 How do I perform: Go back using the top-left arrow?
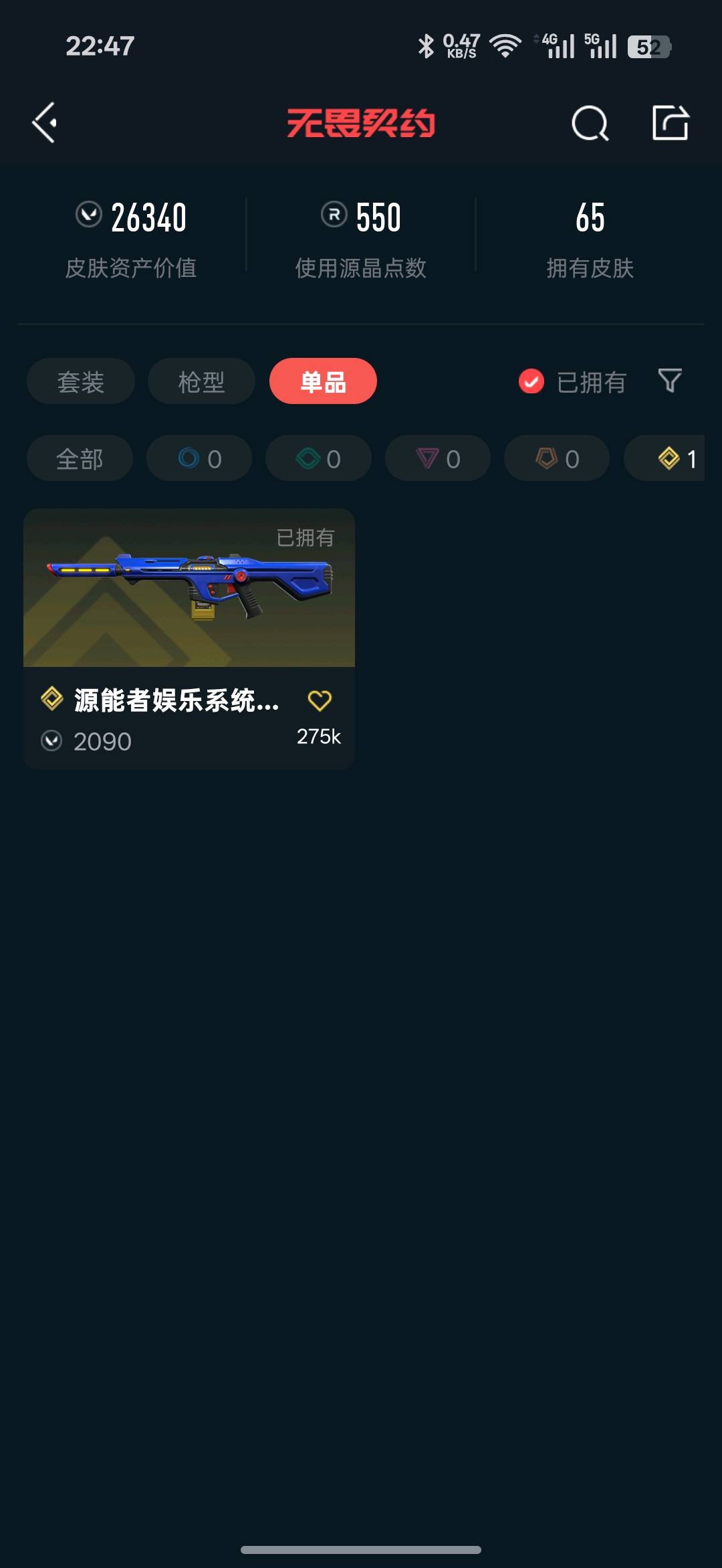tap(44, 123)
